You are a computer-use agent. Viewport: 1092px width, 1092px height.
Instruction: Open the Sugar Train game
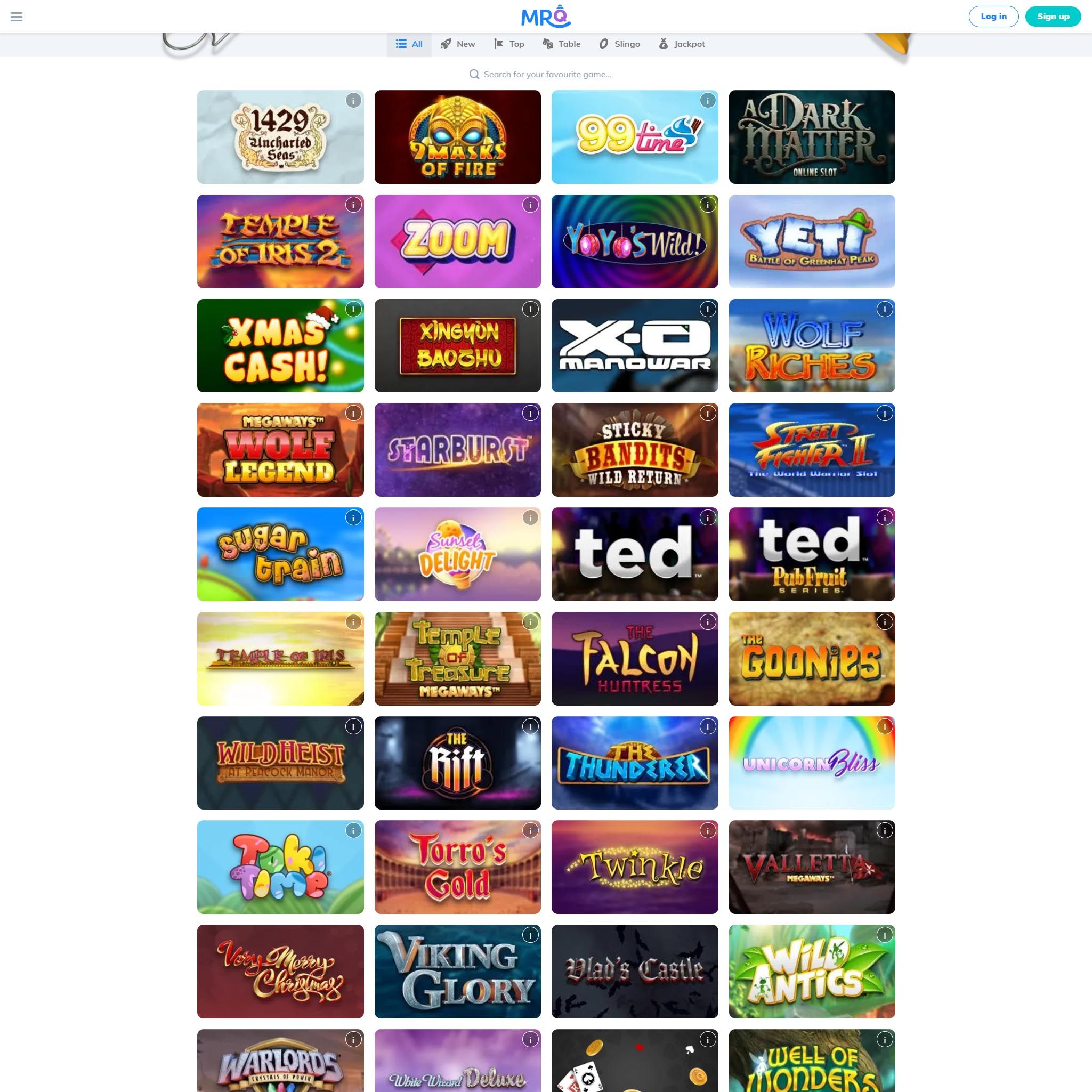point(280,554)
